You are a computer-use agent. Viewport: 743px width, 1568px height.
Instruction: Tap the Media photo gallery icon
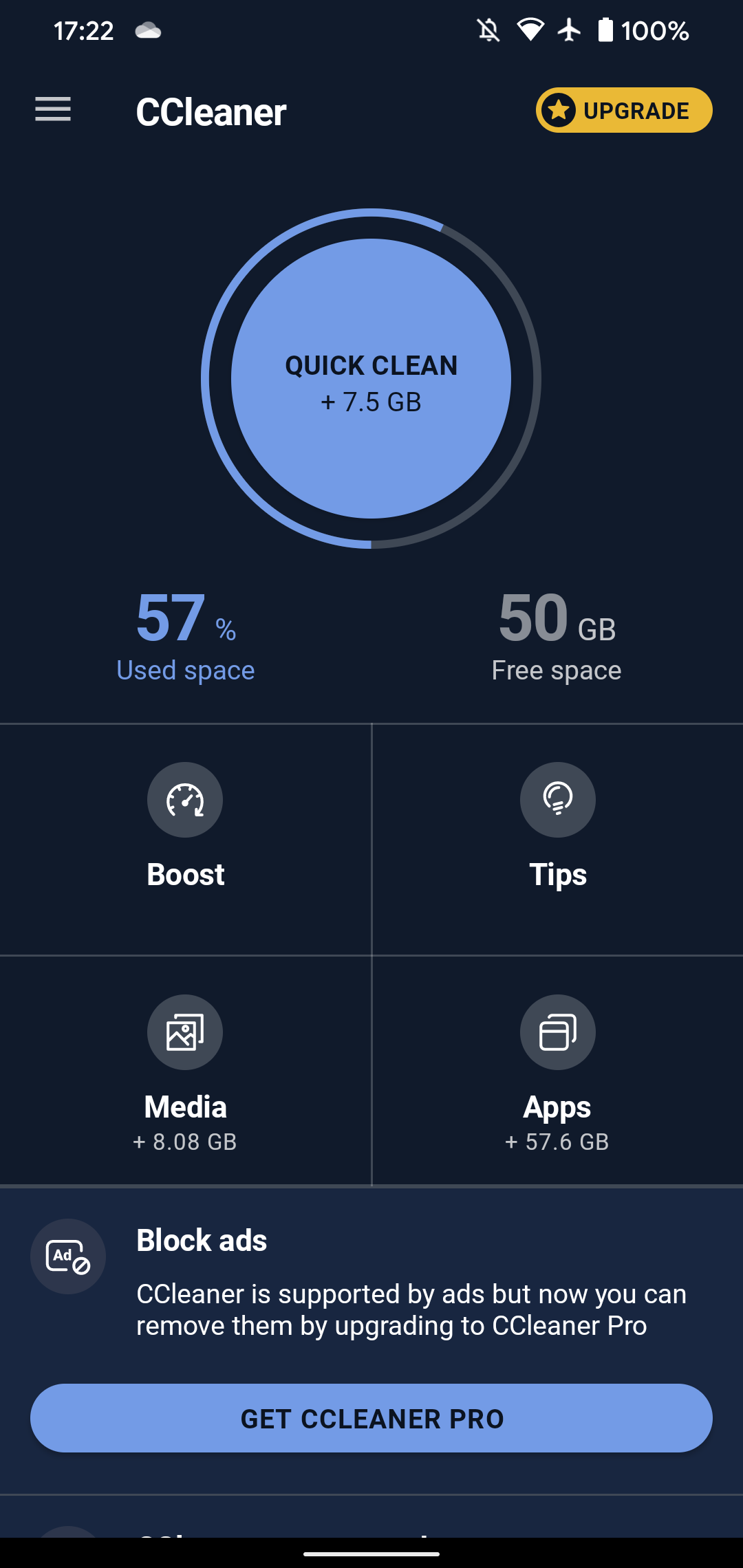pos(185,1032)
